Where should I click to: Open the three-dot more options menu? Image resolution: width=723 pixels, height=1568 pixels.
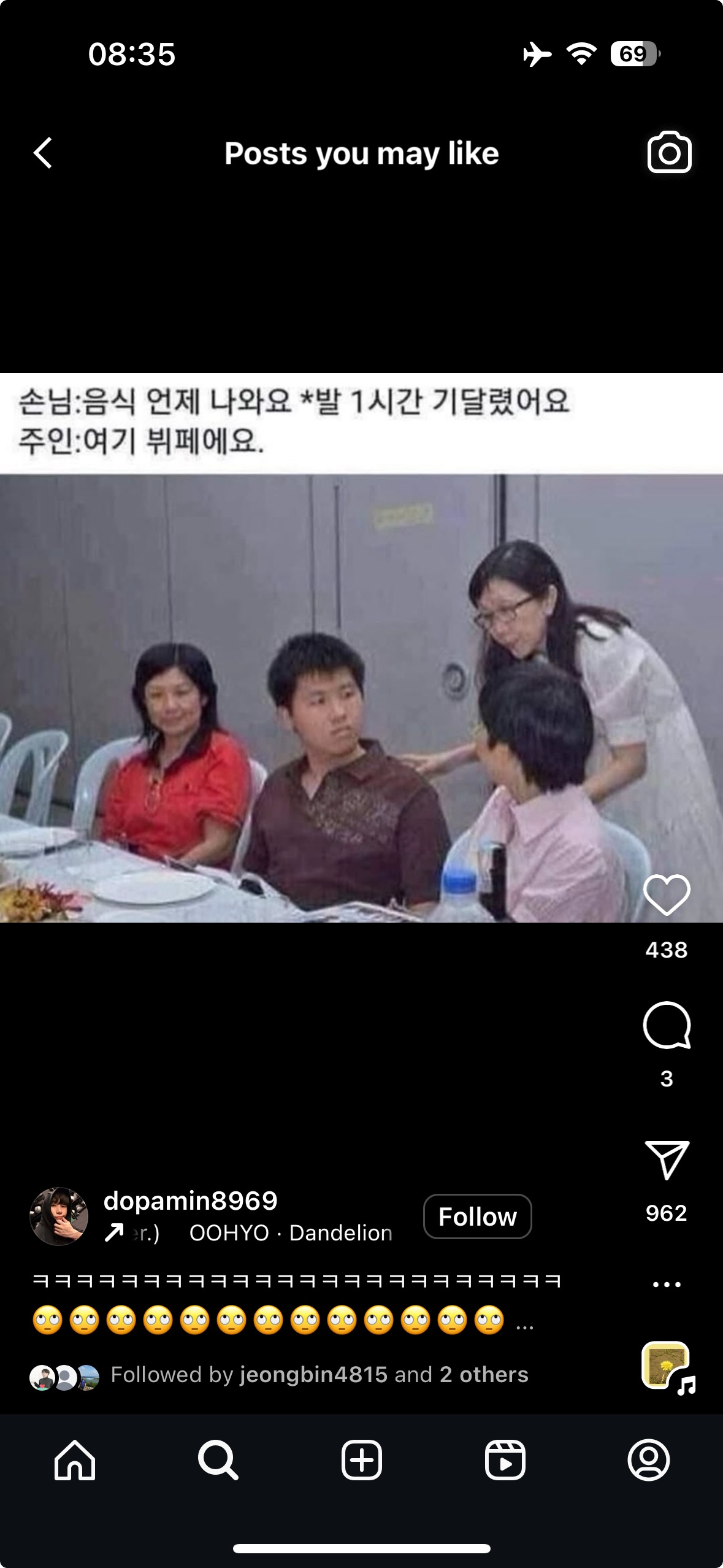point(667,1284)
